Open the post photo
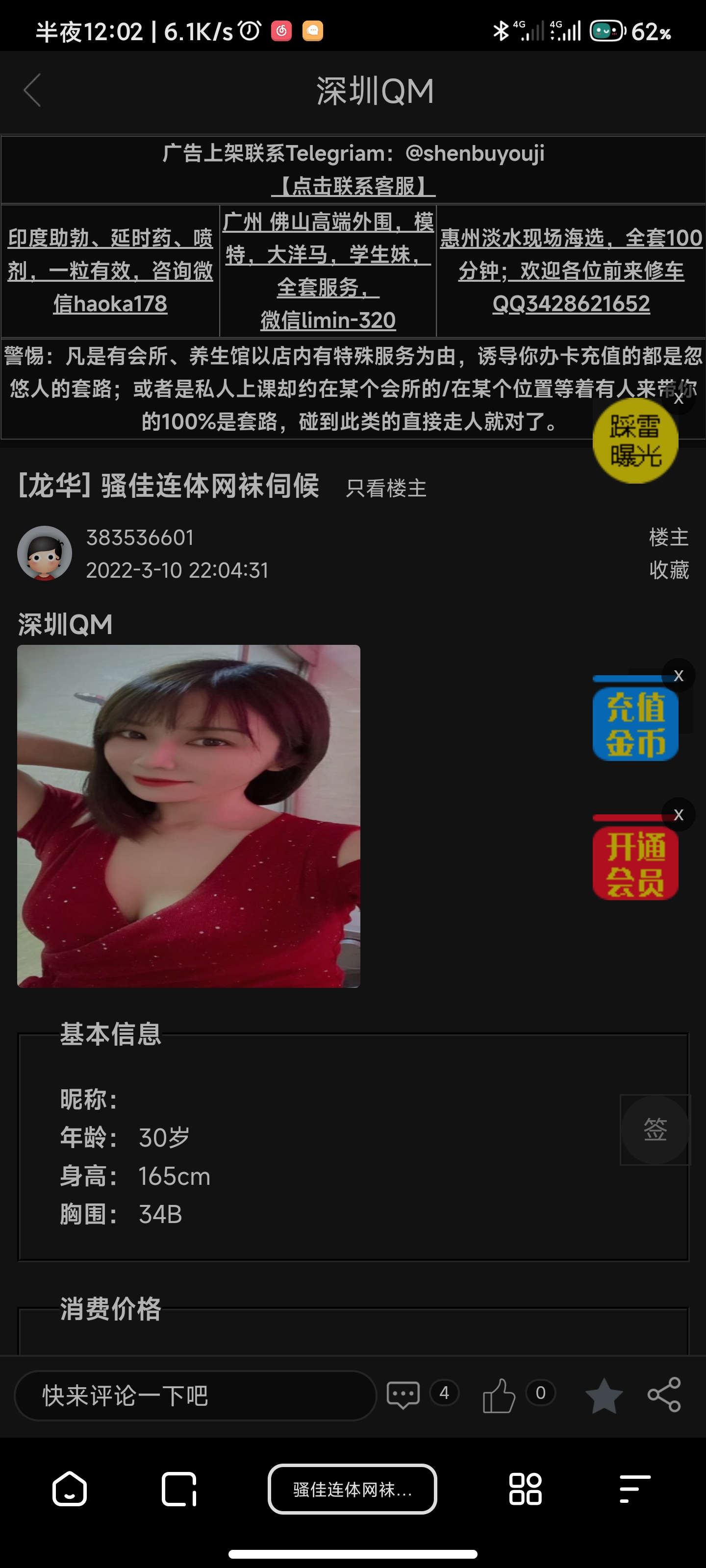This screenshot has width=706, height=1568. (x=189, y=816)
